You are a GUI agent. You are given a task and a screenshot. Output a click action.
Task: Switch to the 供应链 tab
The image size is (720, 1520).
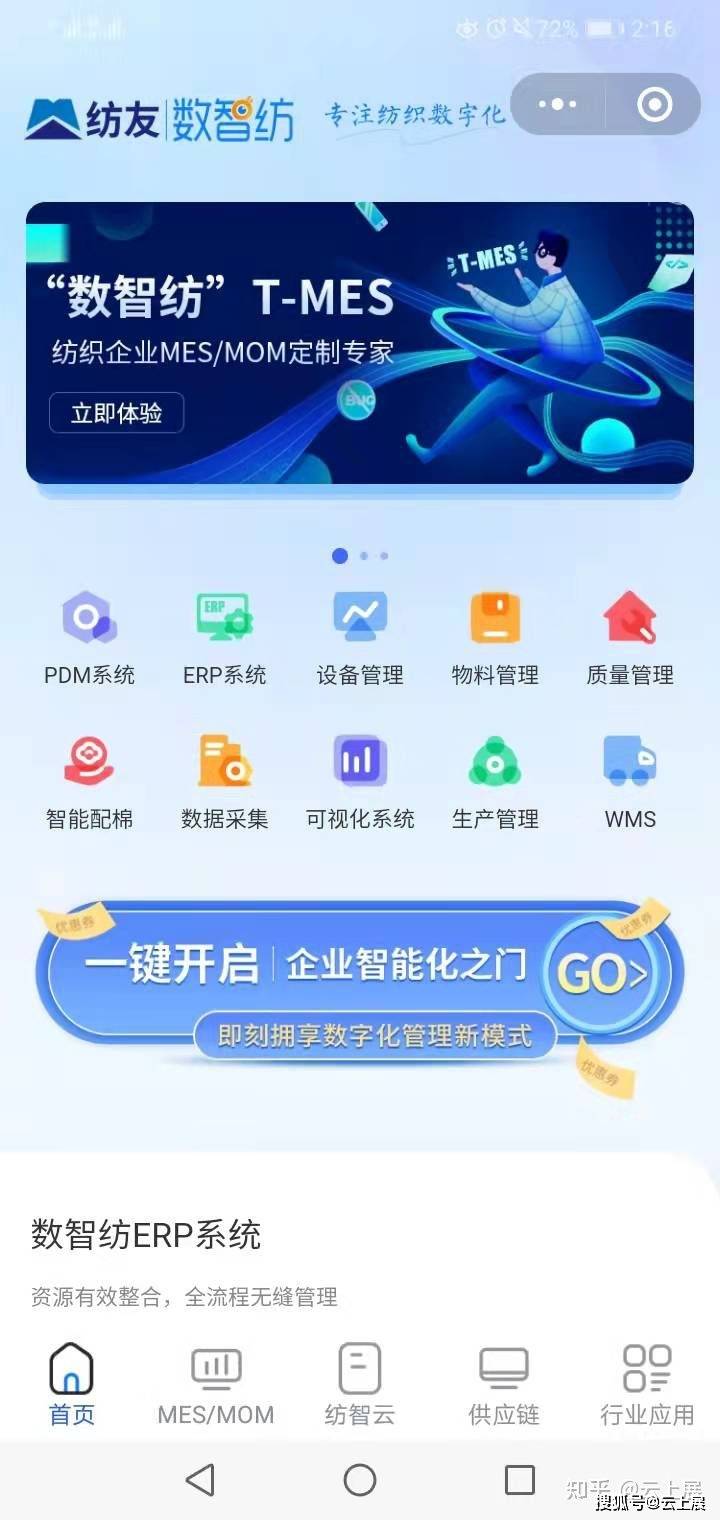coord(504,1385)
